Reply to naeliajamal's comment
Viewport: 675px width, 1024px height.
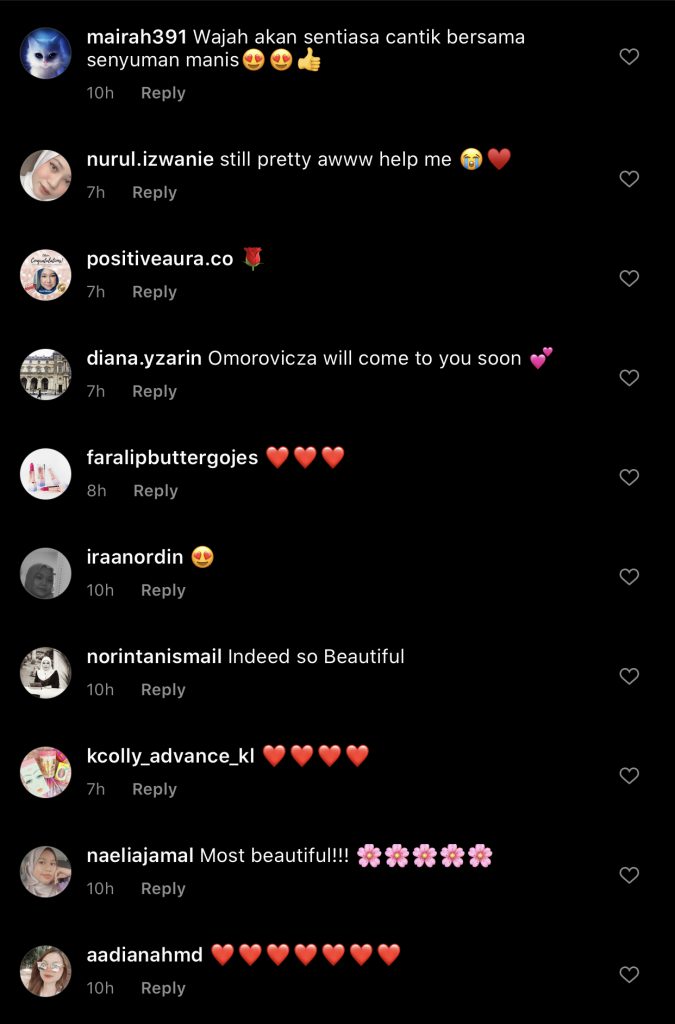[163, 889]
